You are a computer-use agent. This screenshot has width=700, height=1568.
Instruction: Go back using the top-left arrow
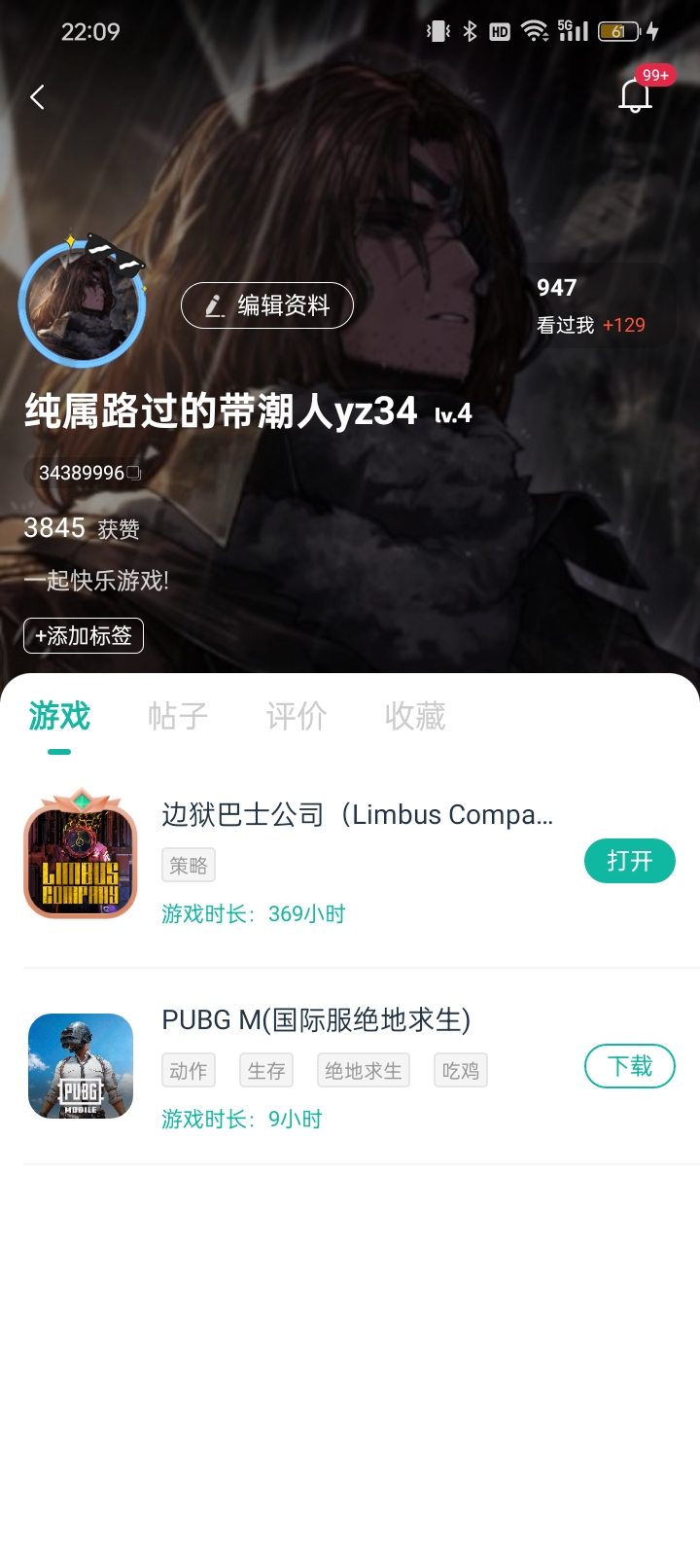point(38,97)
